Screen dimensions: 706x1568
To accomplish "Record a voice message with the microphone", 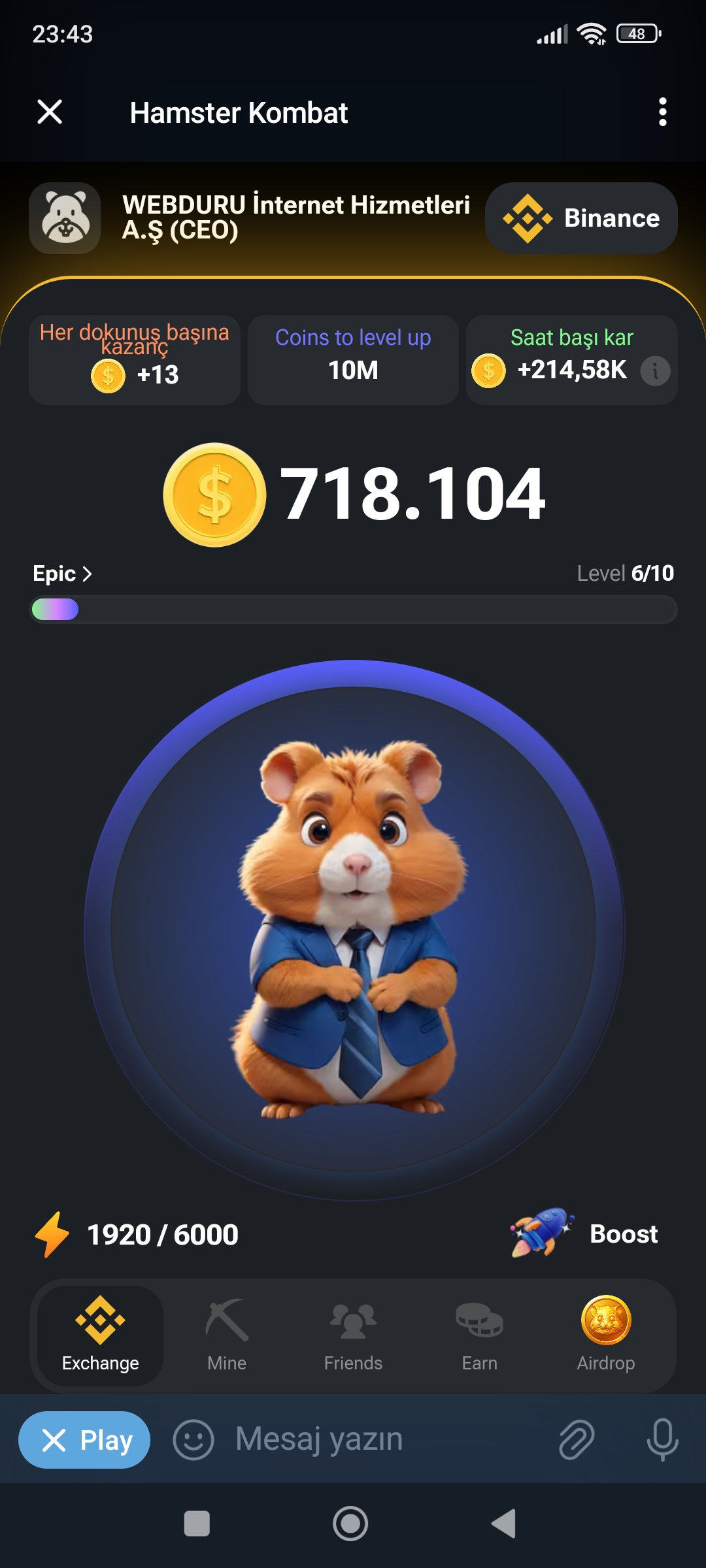I will coord(662,1440).
